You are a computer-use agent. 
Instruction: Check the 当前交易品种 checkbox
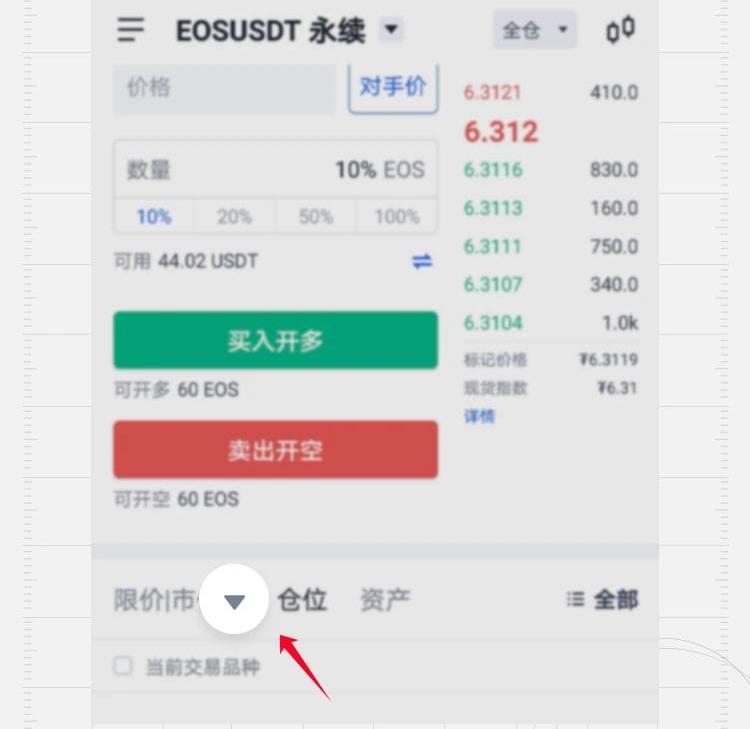pos(123,666)
